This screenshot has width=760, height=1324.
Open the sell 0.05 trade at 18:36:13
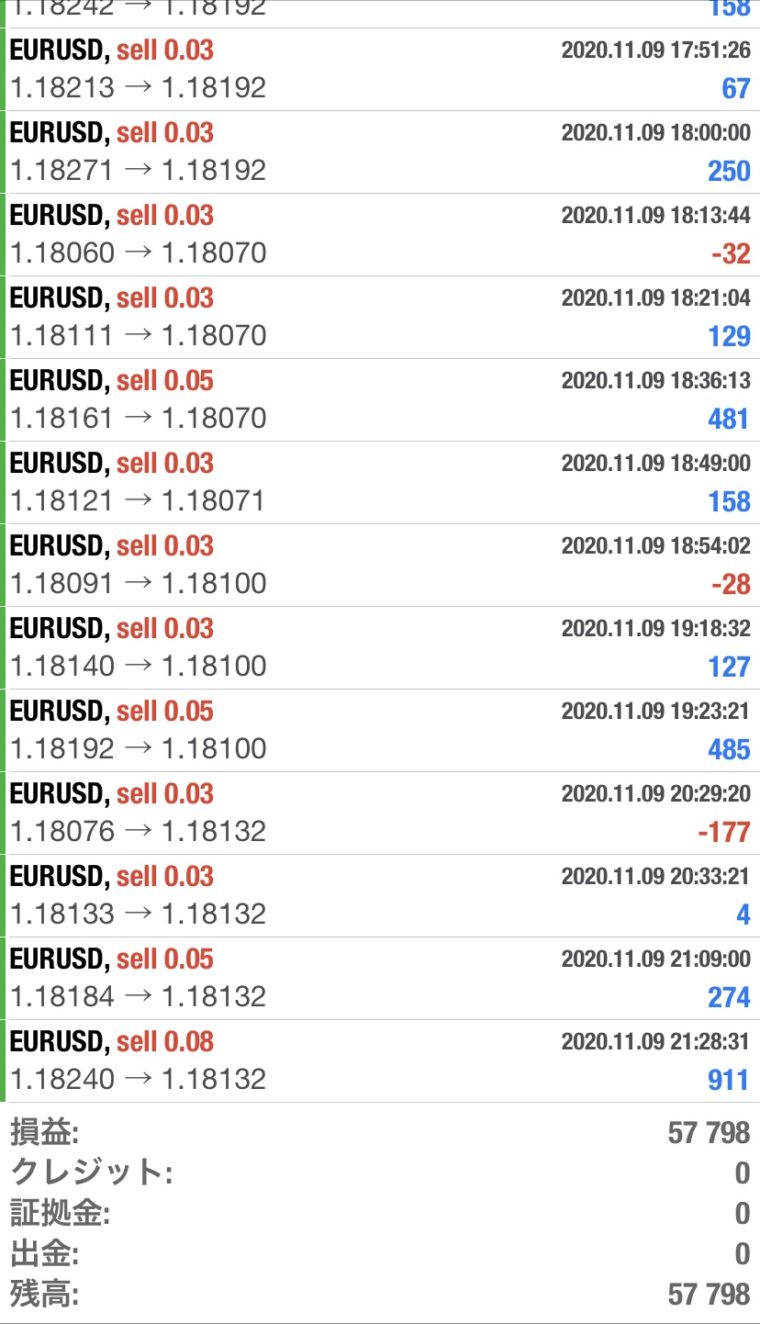click(x=380, y=400)
